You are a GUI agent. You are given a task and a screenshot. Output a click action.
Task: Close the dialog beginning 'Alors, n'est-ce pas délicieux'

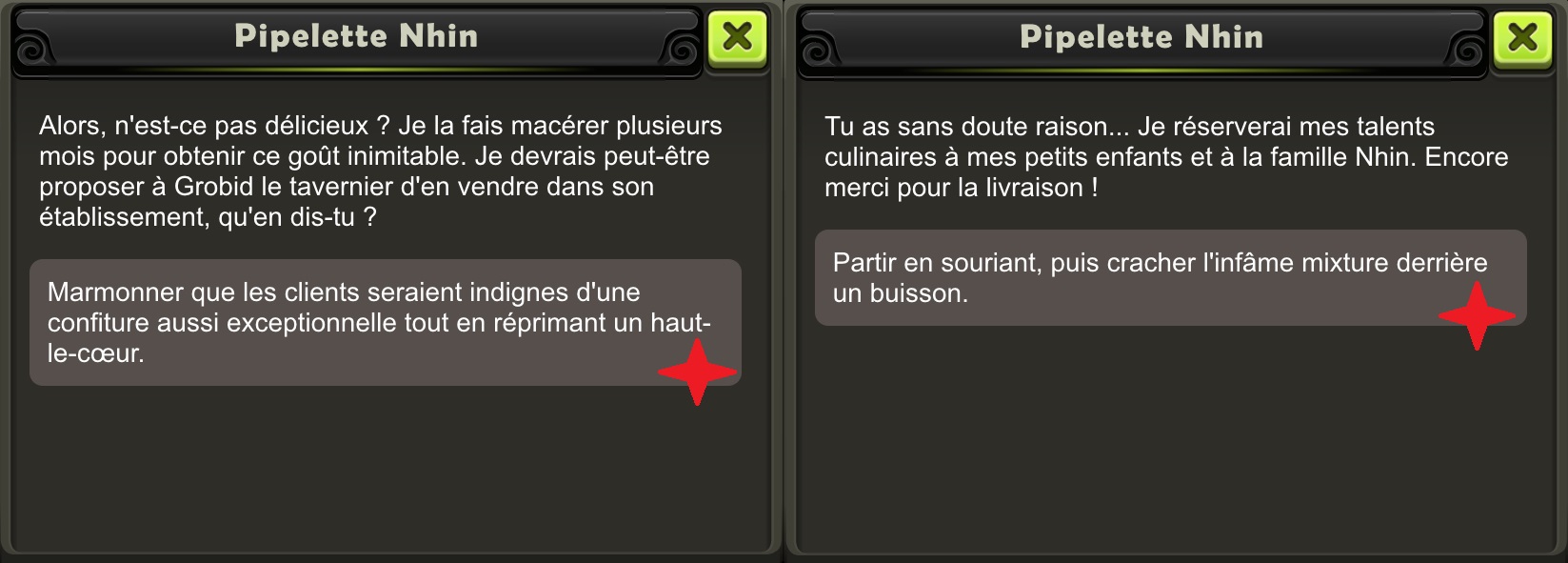(737, 38)
